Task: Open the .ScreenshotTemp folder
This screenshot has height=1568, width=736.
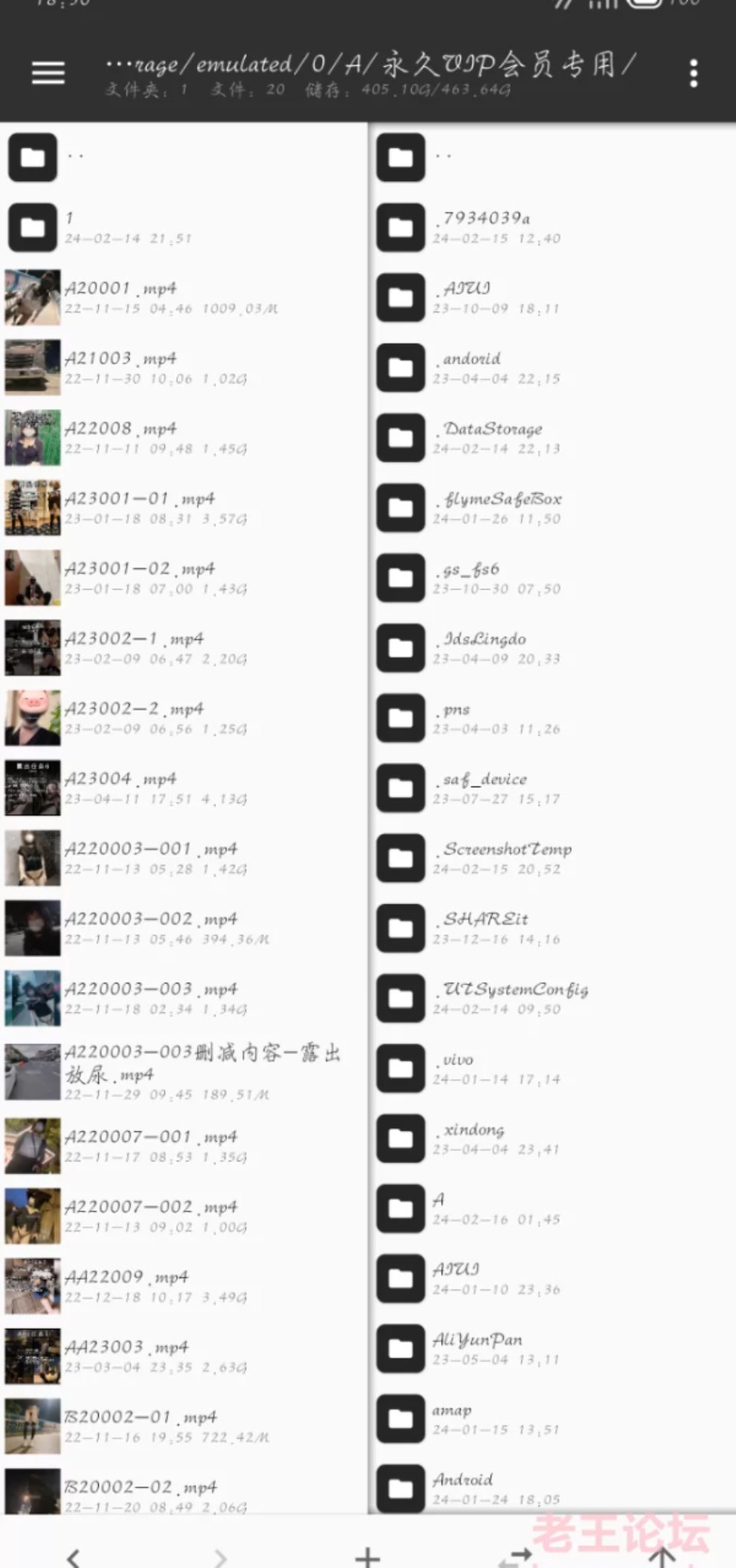Action: point(552,858)
